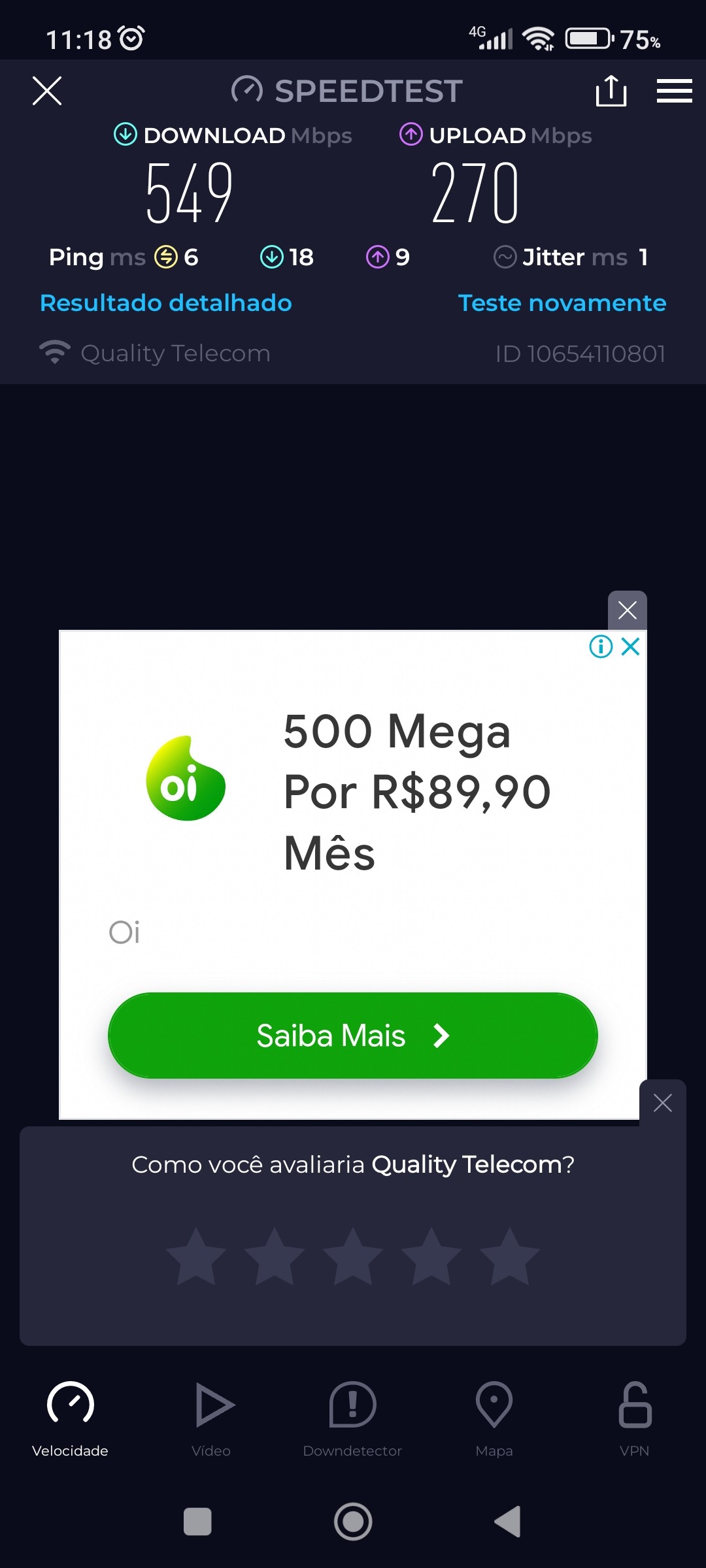Open Resultado detalhado link

[x=165, y=303]
